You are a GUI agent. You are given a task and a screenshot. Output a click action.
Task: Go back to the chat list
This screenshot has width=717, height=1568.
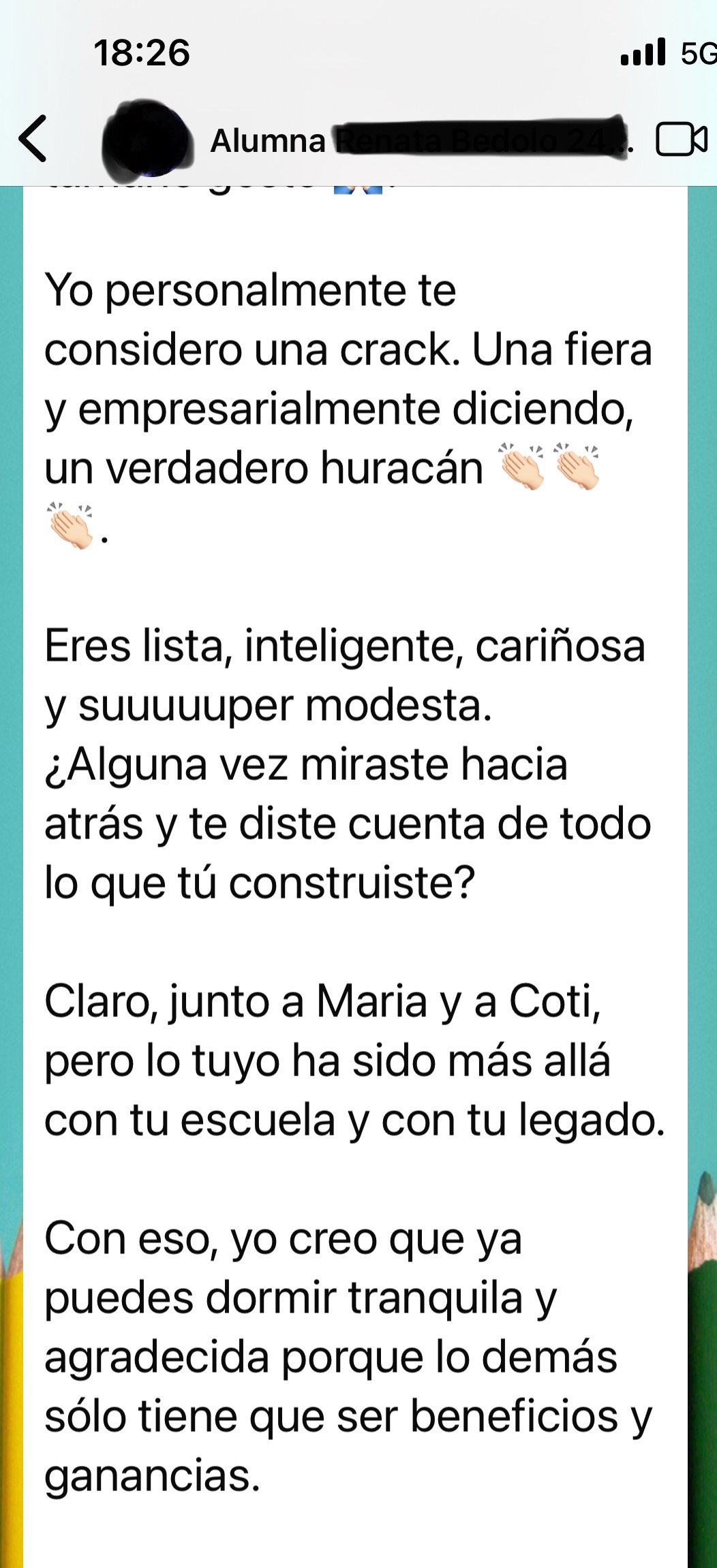[x=33, y=139]
